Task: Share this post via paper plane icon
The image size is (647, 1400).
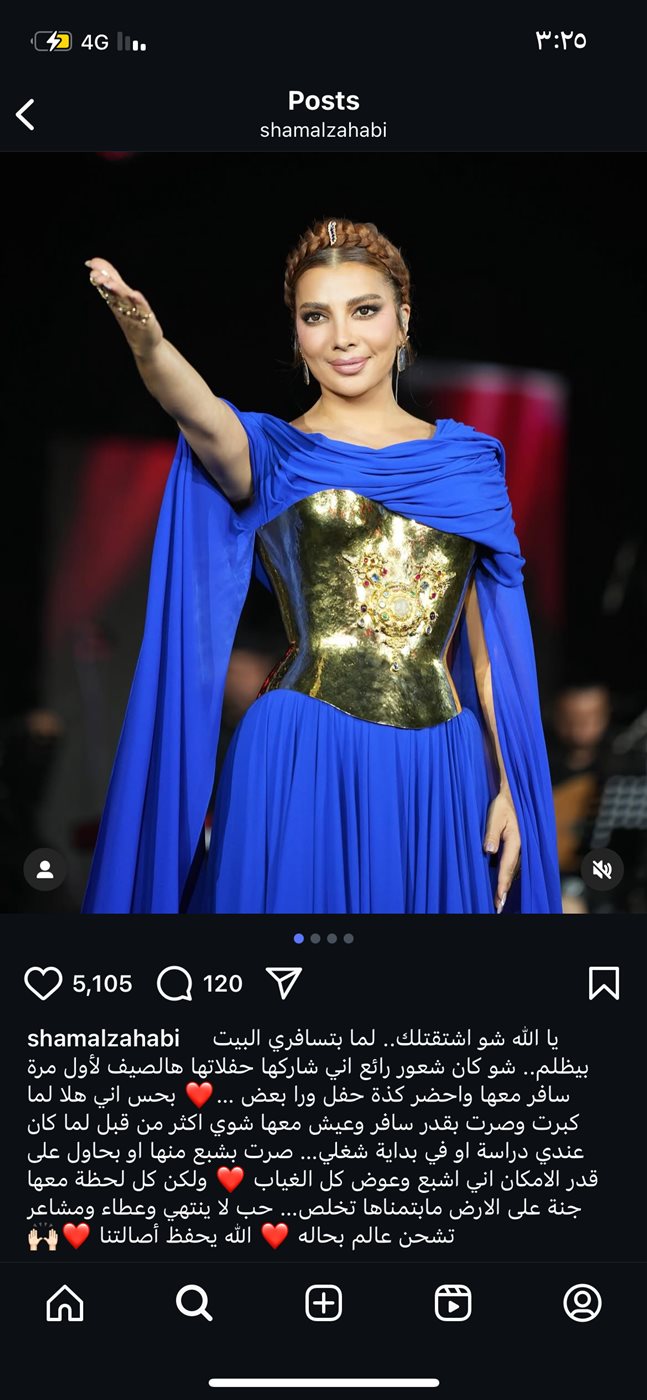Action: pyautogui.click(x=284, y=984)
